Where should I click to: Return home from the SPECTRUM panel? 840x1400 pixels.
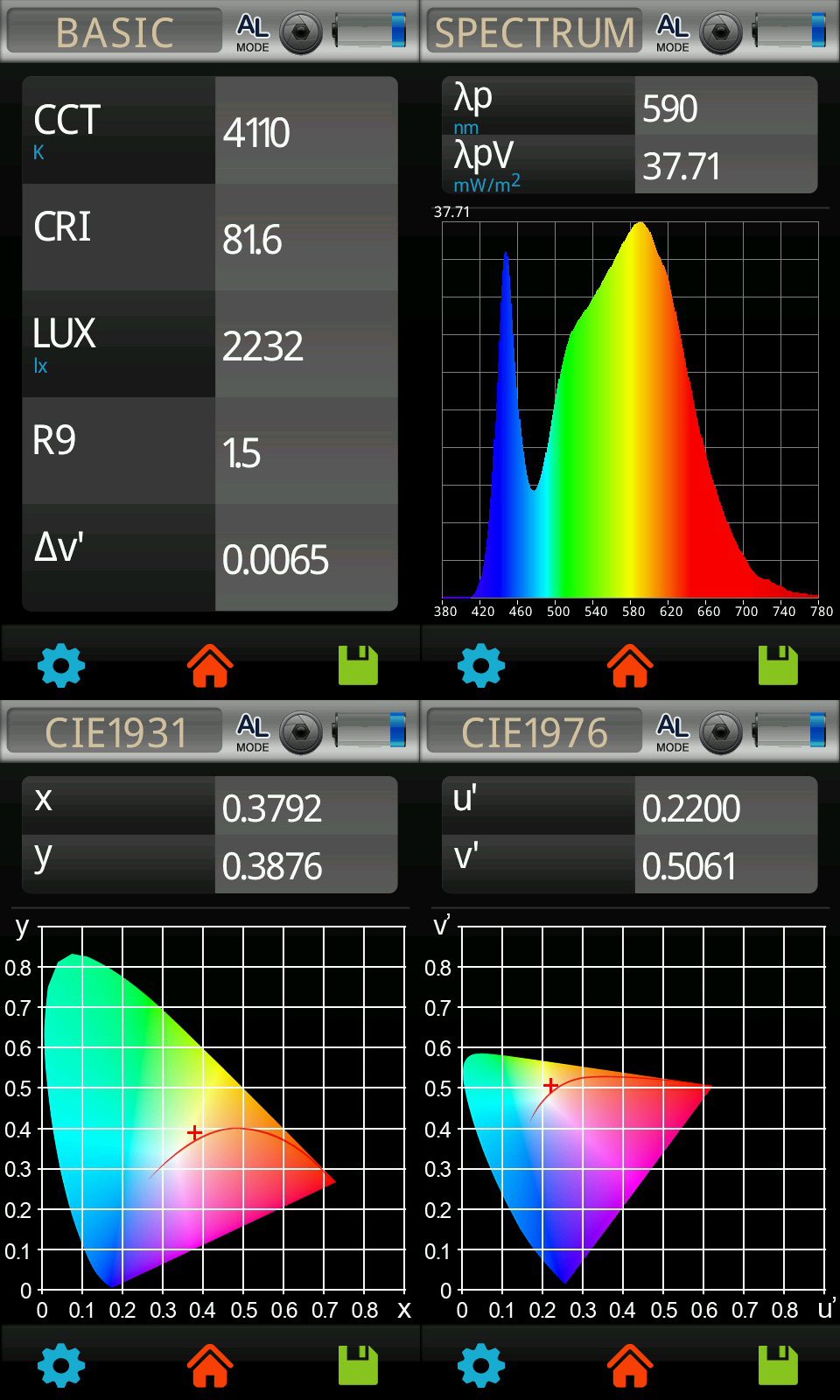coord(631,664)
